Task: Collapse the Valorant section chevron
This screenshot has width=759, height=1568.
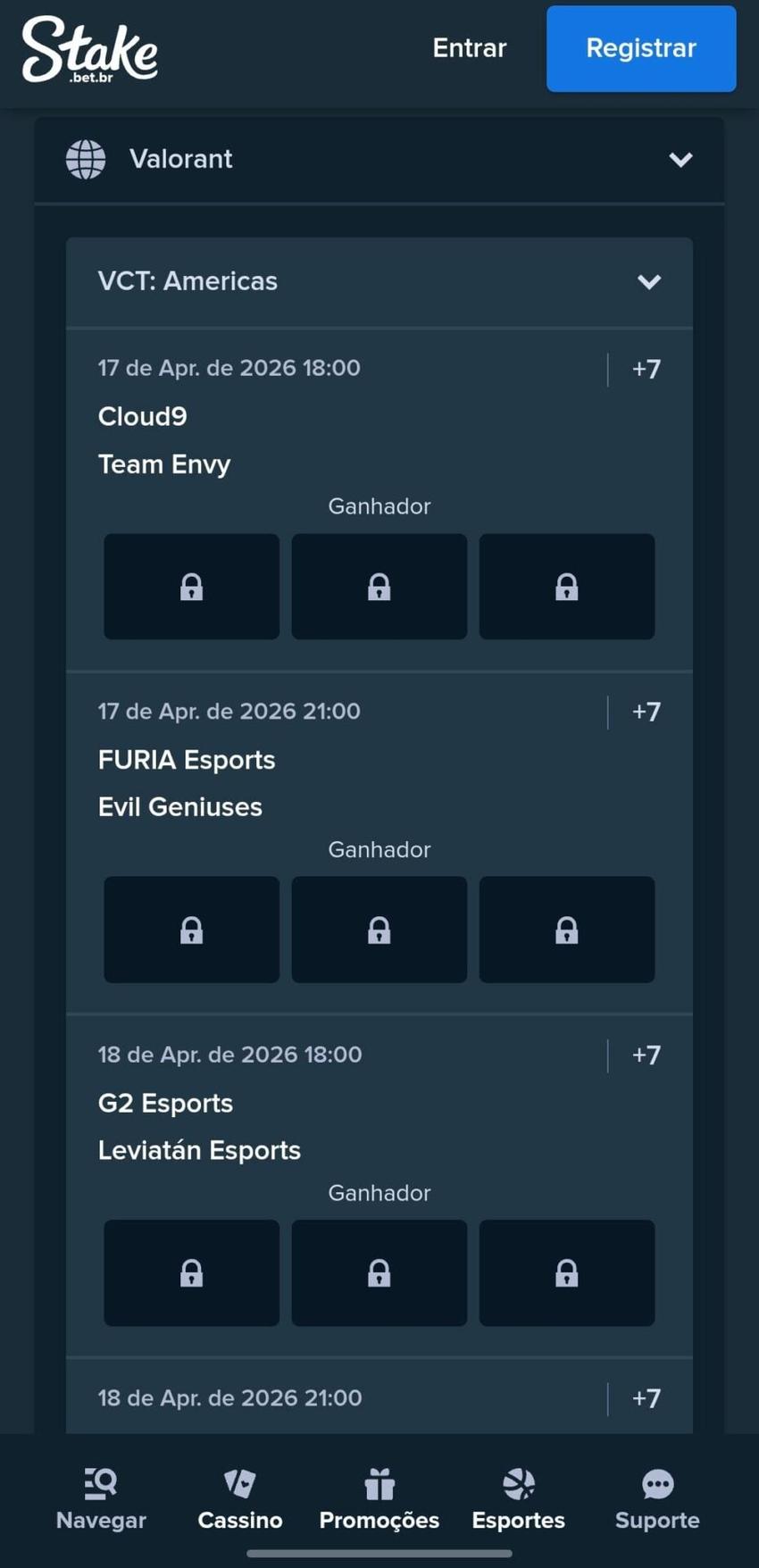Action: [680, 159]
